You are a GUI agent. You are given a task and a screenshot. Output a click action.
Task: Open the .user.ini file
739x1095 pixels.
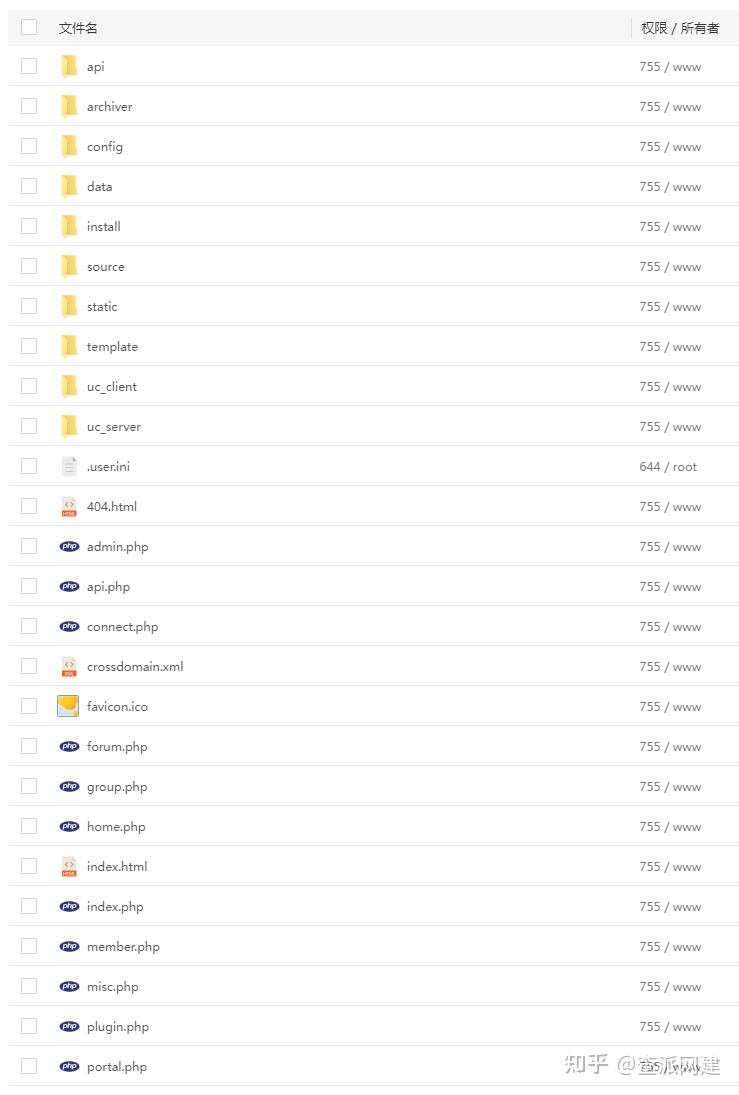pos(108,467)
